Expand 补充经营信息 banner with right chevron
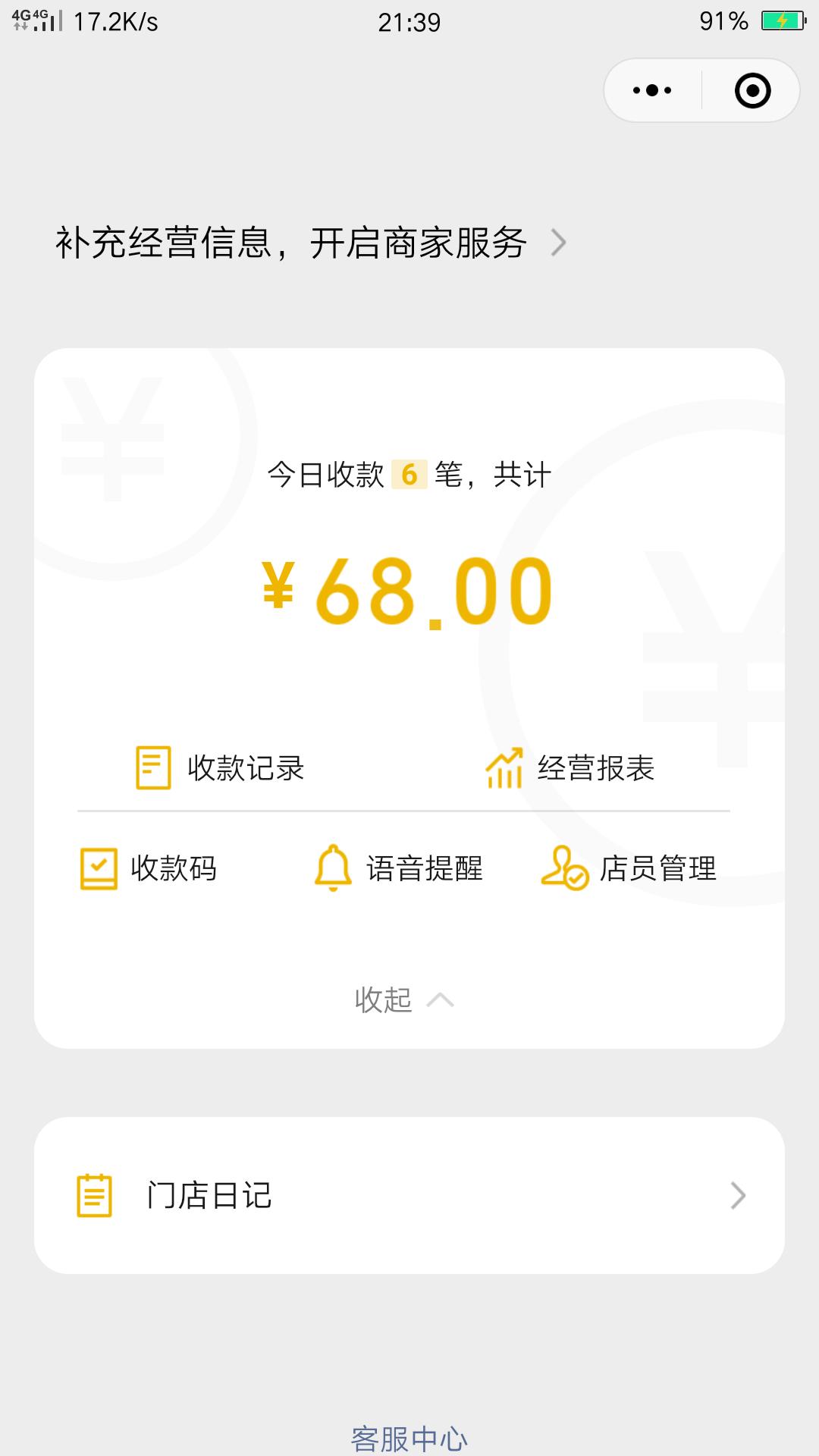The image size is (819, 1456). [560, 241]
